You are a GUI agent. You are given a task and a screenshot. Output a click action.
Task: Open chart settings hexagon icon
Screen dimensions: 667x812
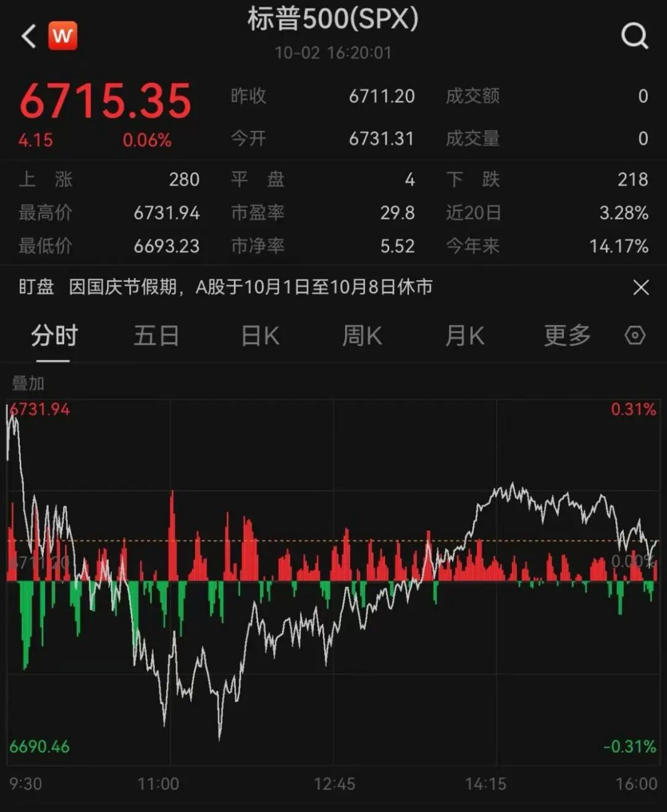[635, 336]
